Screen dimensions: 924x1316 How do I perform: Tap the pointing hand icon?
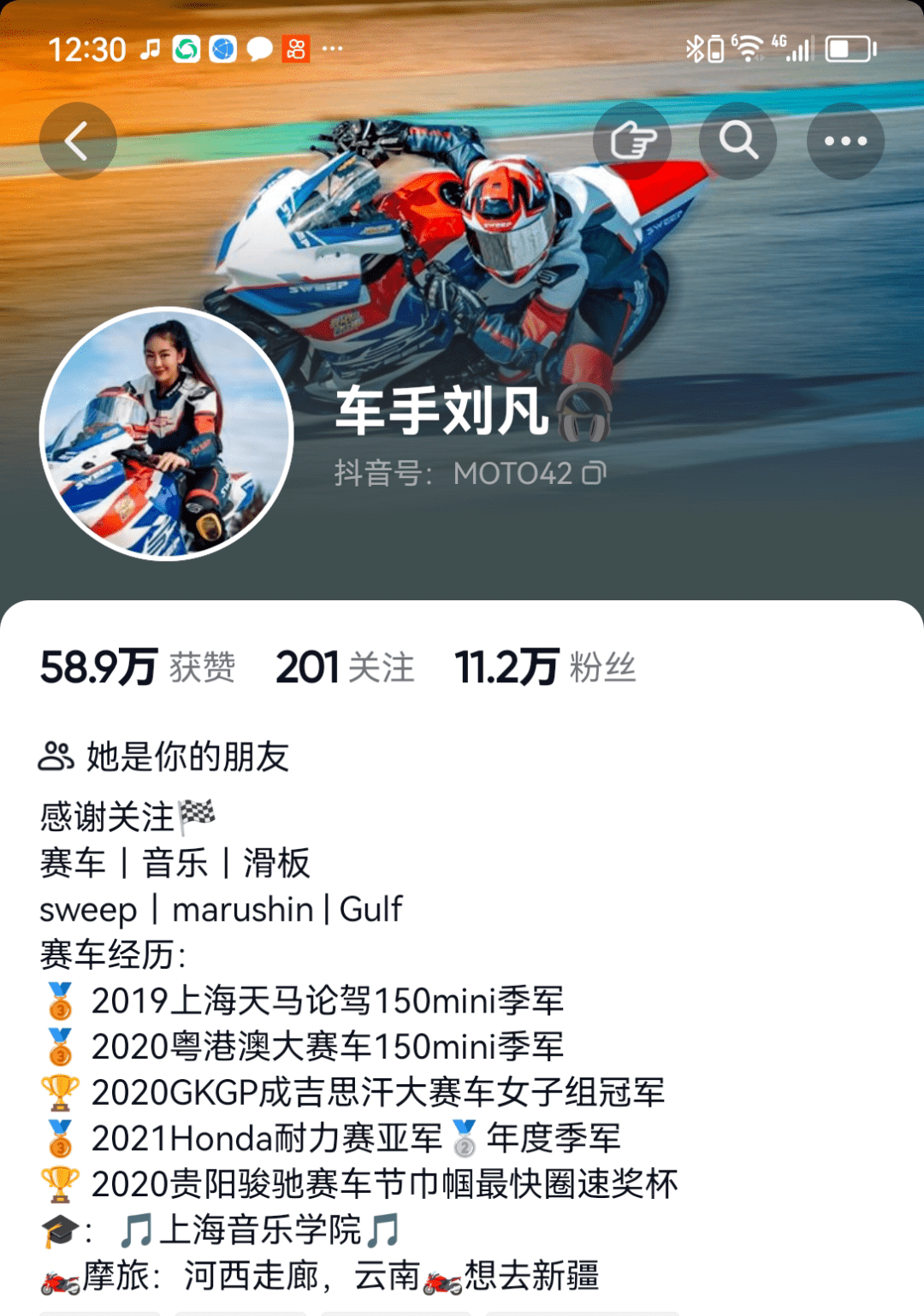(632, 141)
